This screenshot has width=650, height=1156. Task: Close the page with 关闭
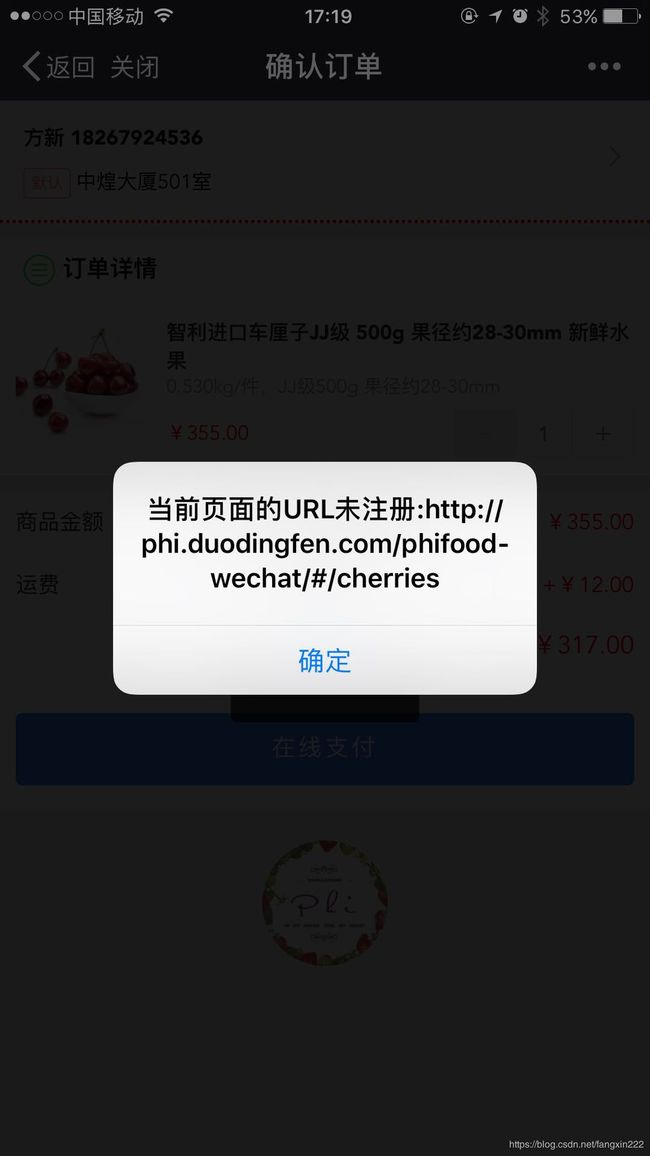coord(134,67)
